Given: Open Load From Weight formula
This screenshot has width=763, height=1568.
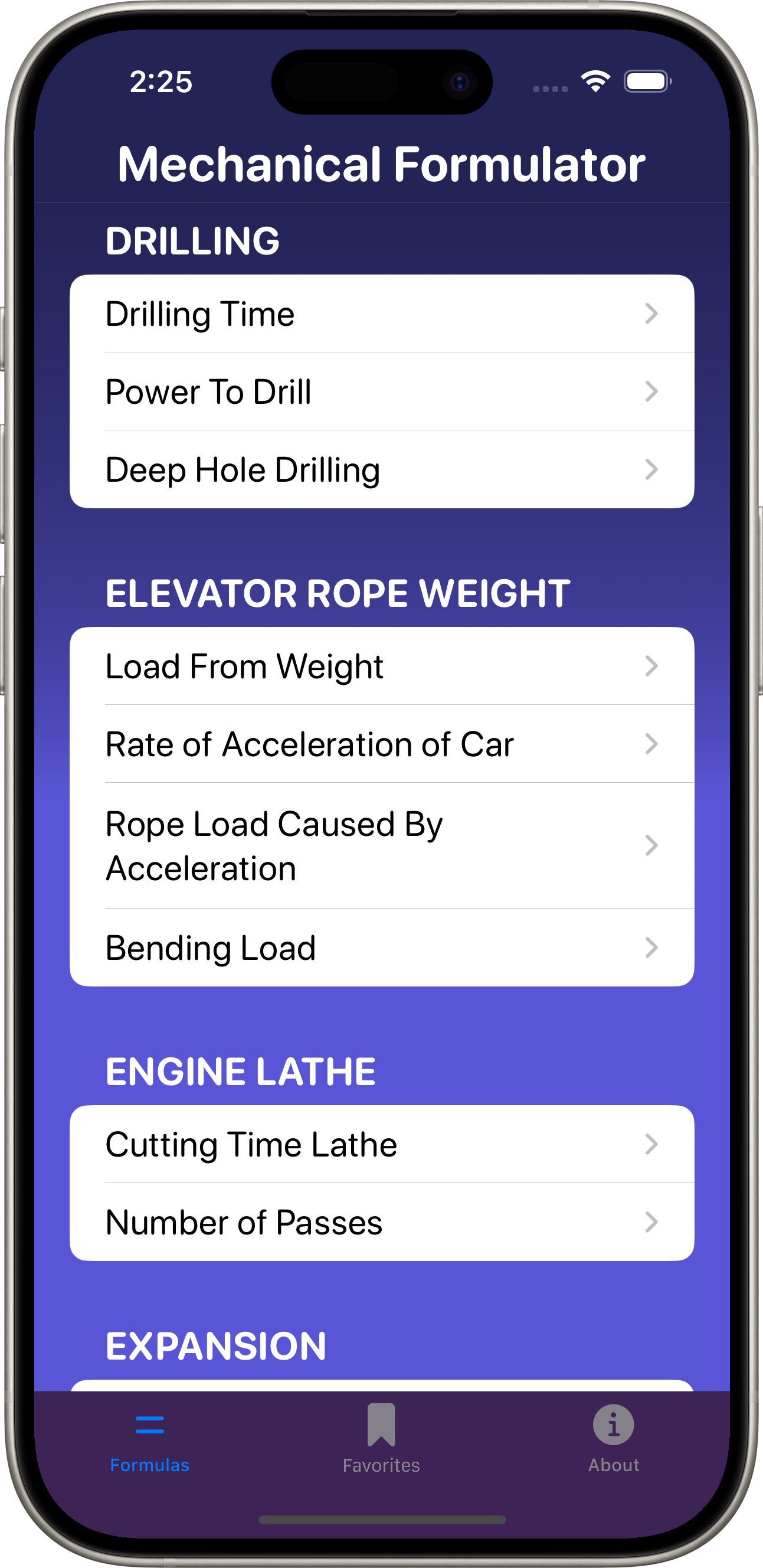Looking at the screenshot, I should click(381, 666).
